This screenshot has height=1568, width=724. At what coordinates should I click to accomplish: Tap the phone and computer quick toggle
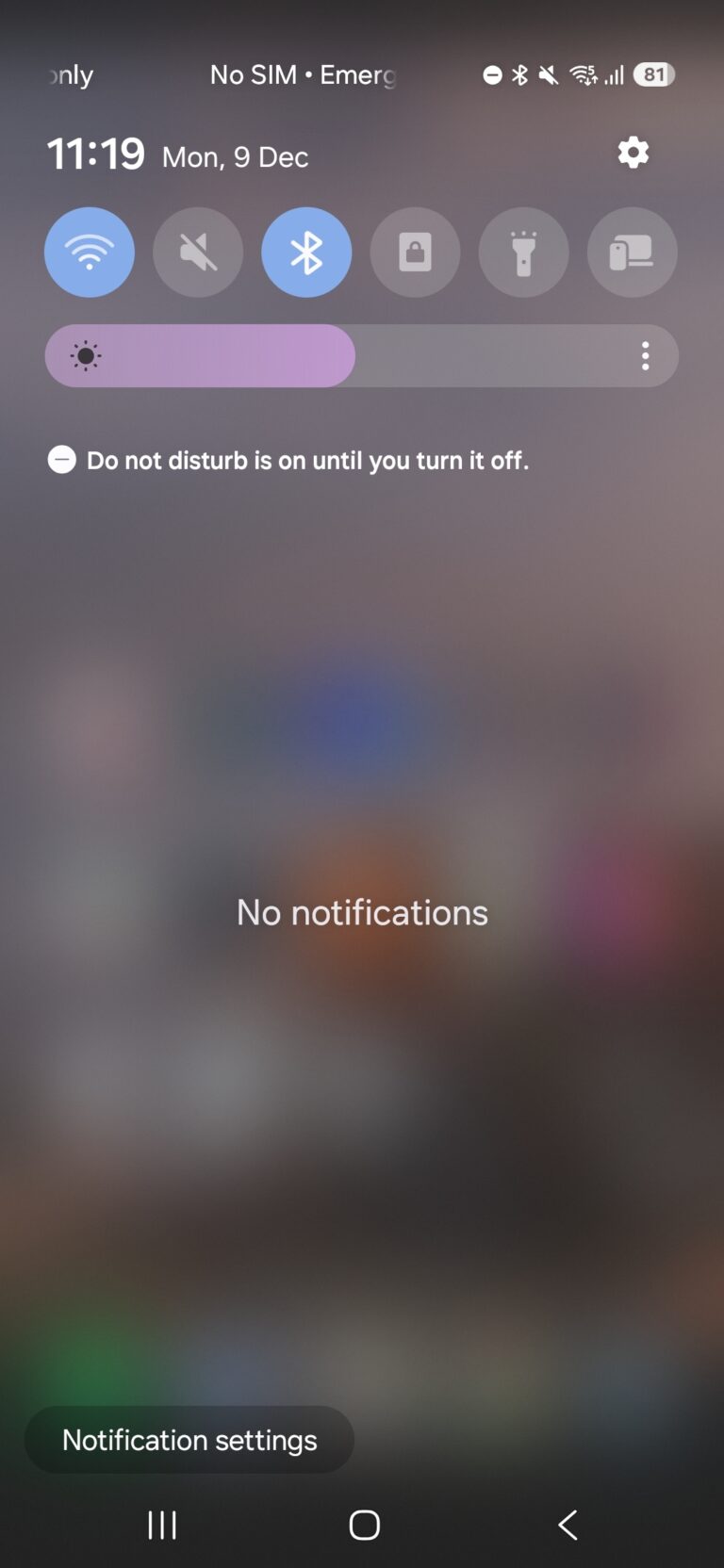coord(632,253)
